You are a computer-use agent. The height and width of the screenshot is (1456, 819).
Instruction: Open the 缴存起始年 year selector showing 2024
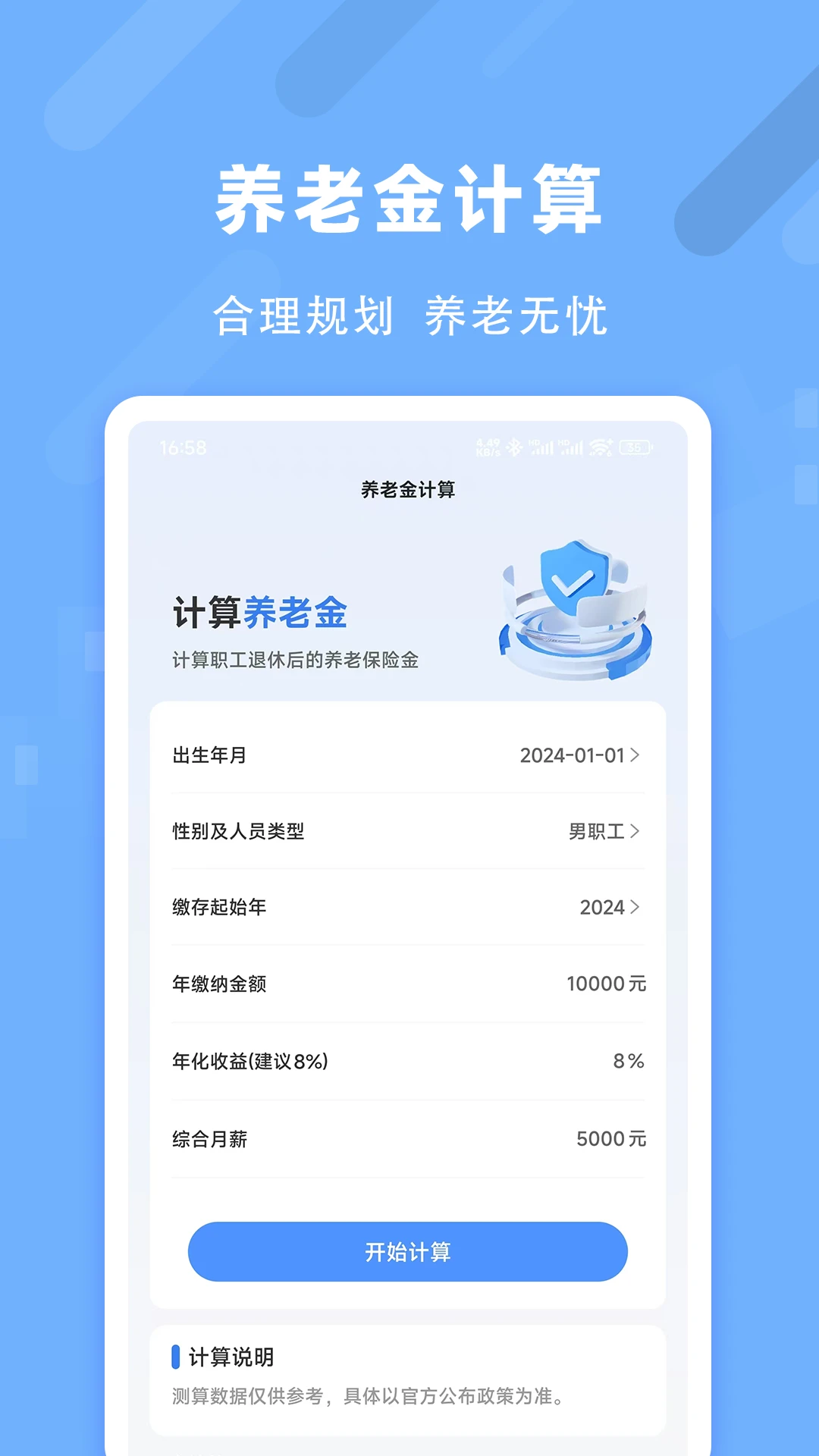409,907
